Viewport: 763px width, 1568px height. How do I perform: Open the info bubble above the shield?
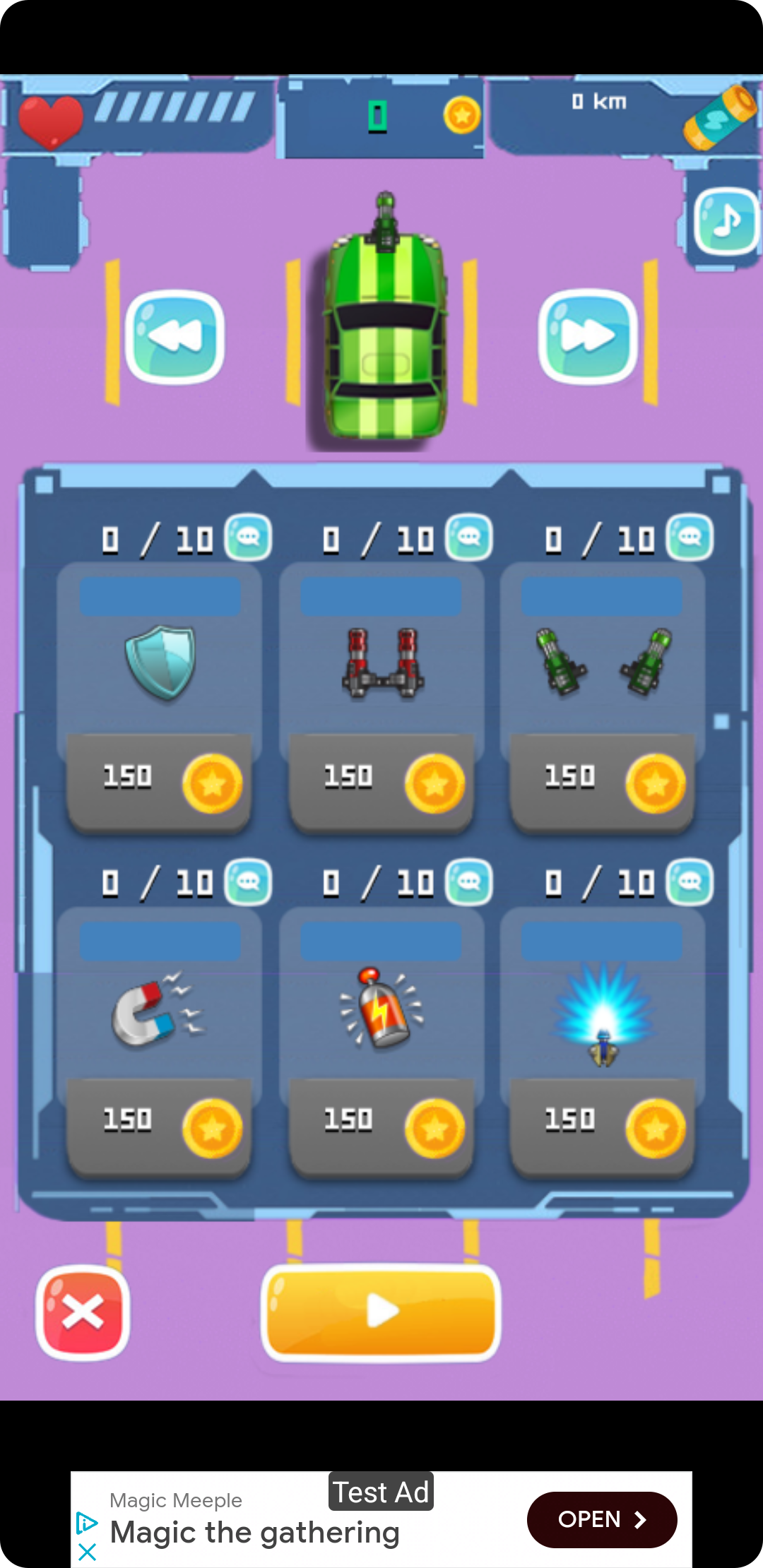(248, 537)
